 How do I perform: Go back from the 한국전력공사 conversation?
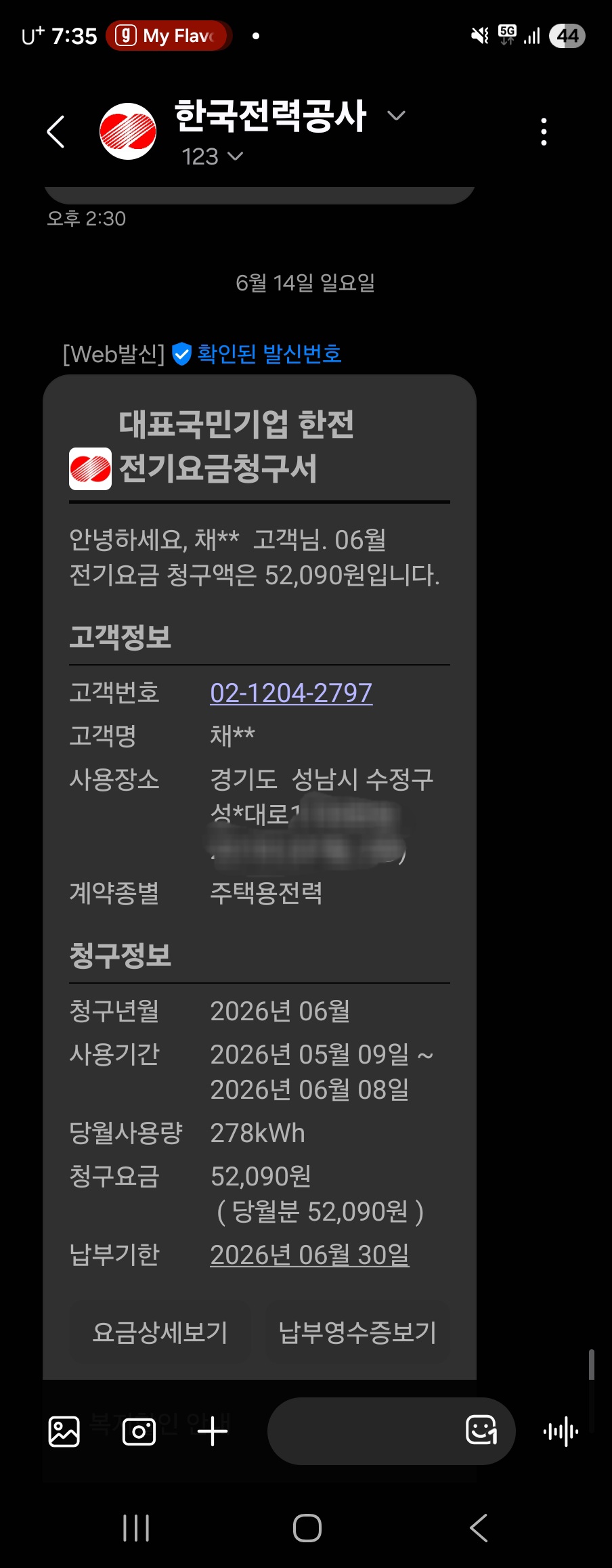click(56, 131)
